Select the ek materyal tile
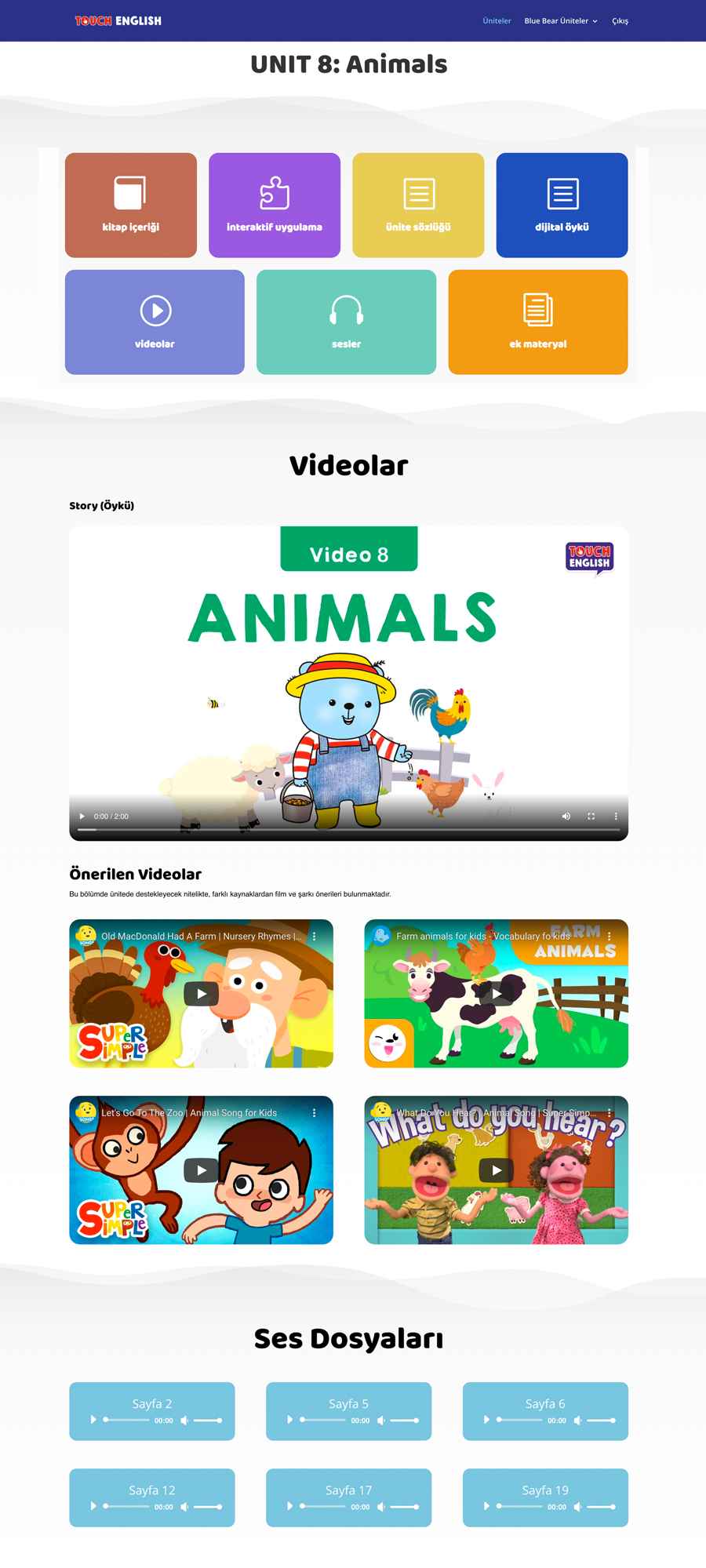This screenshot has width=706, height=1568. coord(537,322)
